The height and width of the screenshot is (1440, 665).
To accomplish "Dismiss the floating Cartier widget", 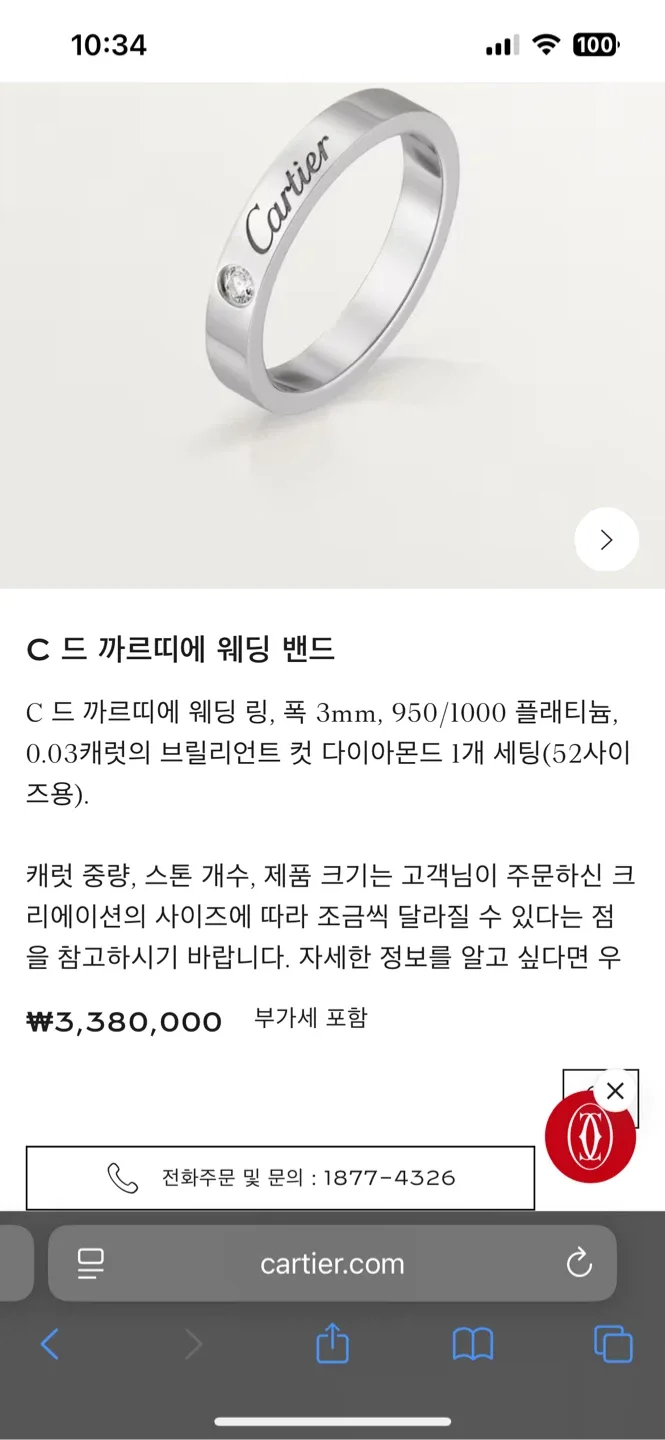I will [615, 1091].
